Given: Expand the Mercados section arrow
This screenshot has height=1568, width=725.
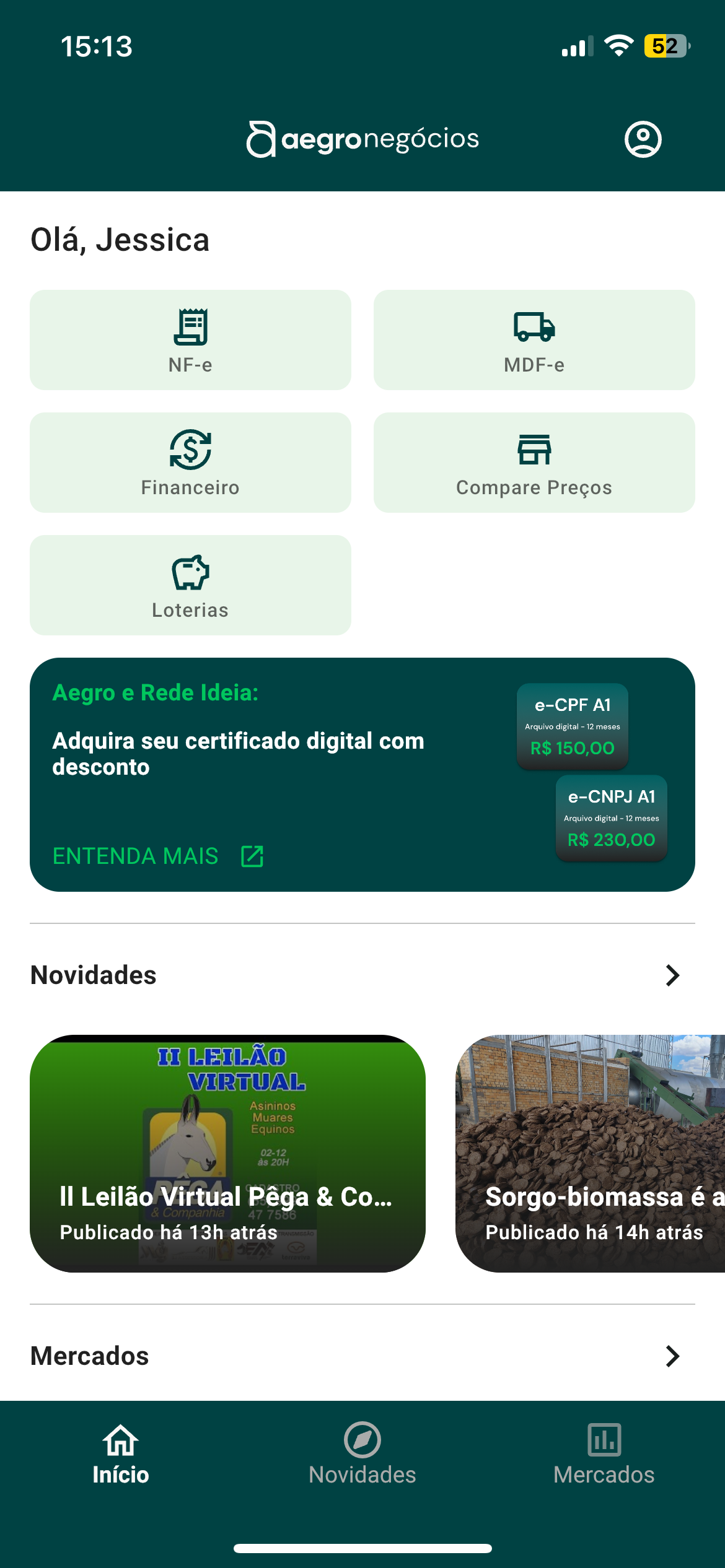Looking at the screenshot, I should tap(672, 1356).
